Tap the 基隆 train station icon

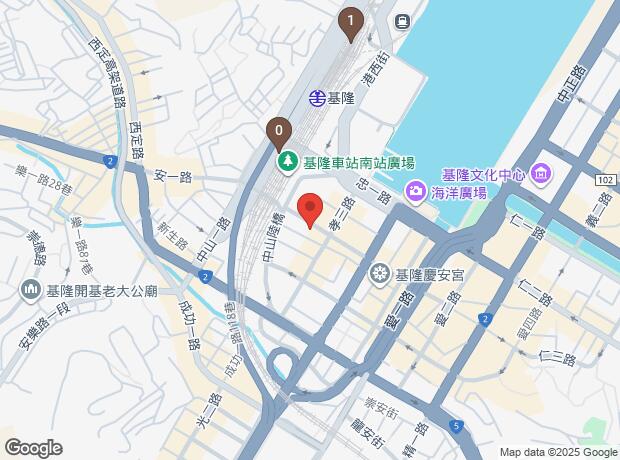(316, 98)
